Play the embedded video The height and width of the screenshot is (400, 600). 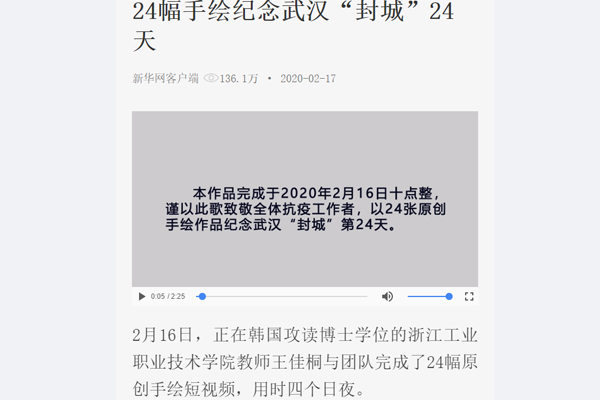point(141,296)
